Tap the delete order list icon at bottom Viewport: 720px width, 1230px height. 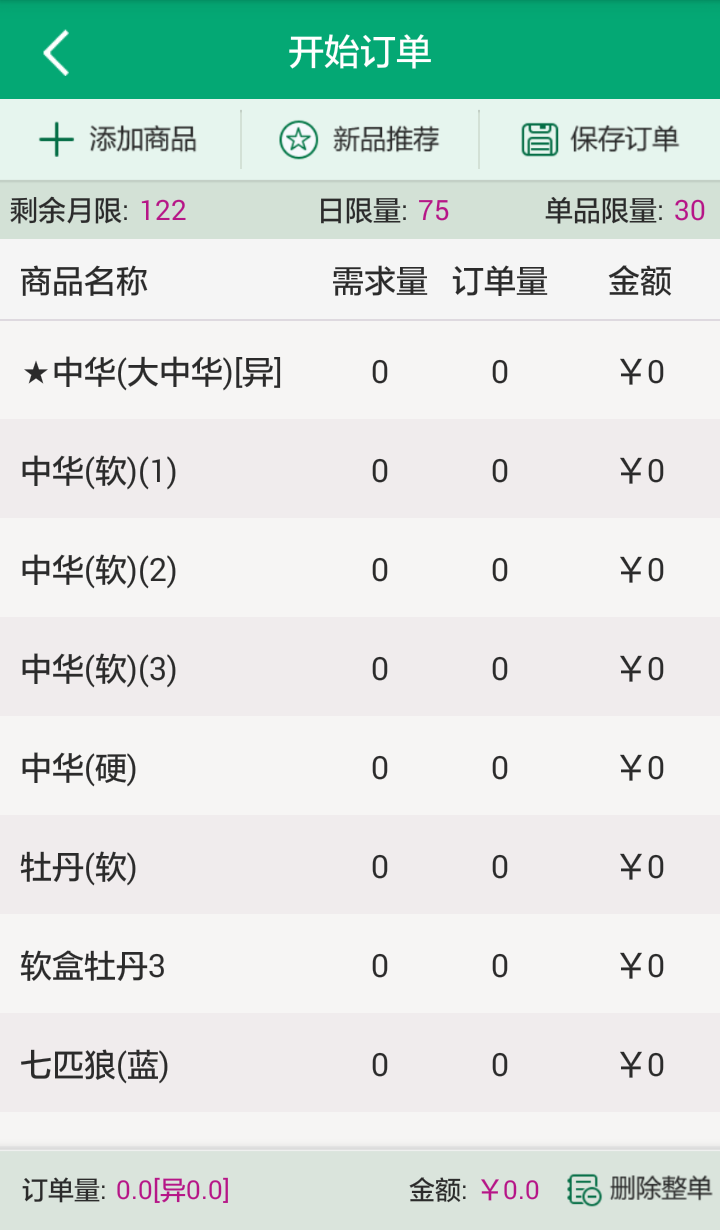pyautogui.click(x=580, y=1190)
